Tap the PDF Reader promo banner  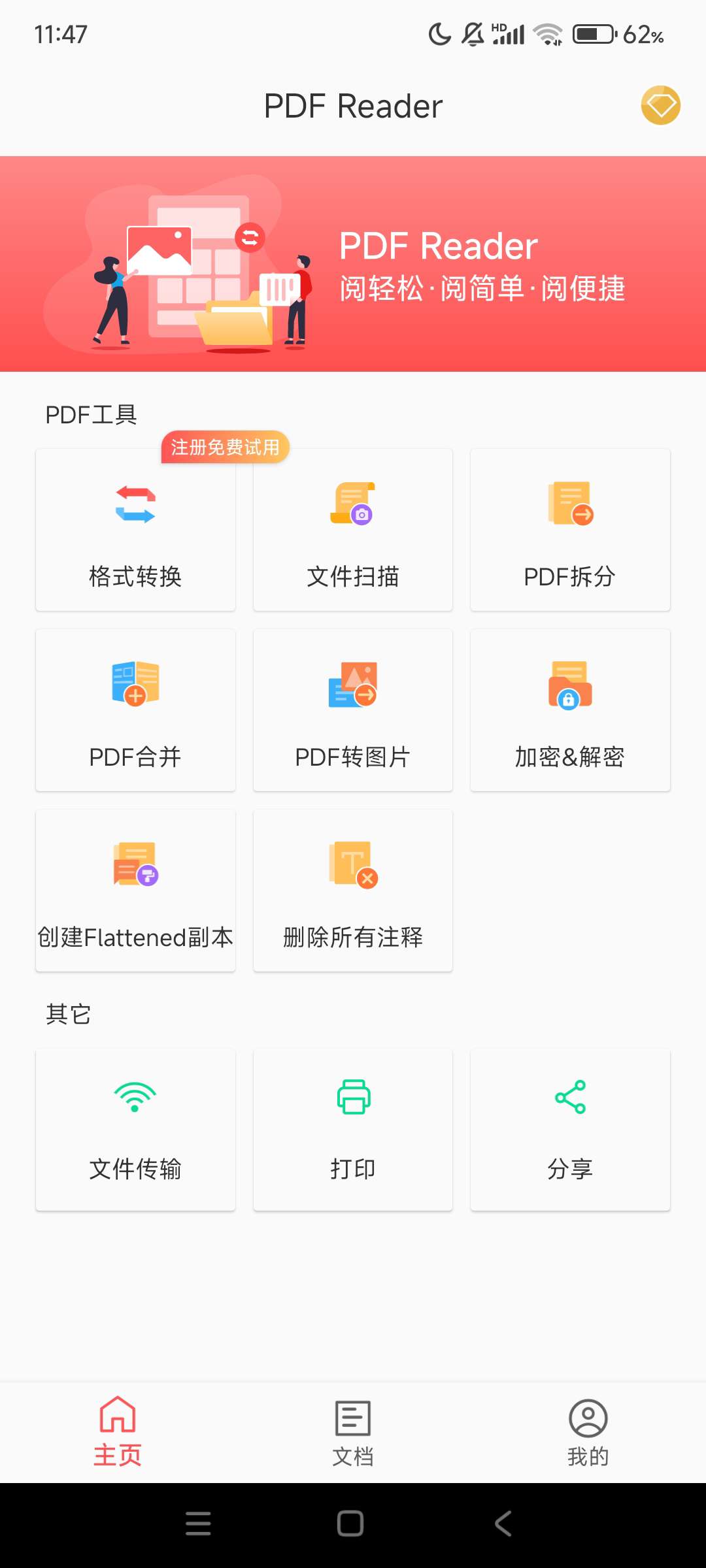coord(353,264)
